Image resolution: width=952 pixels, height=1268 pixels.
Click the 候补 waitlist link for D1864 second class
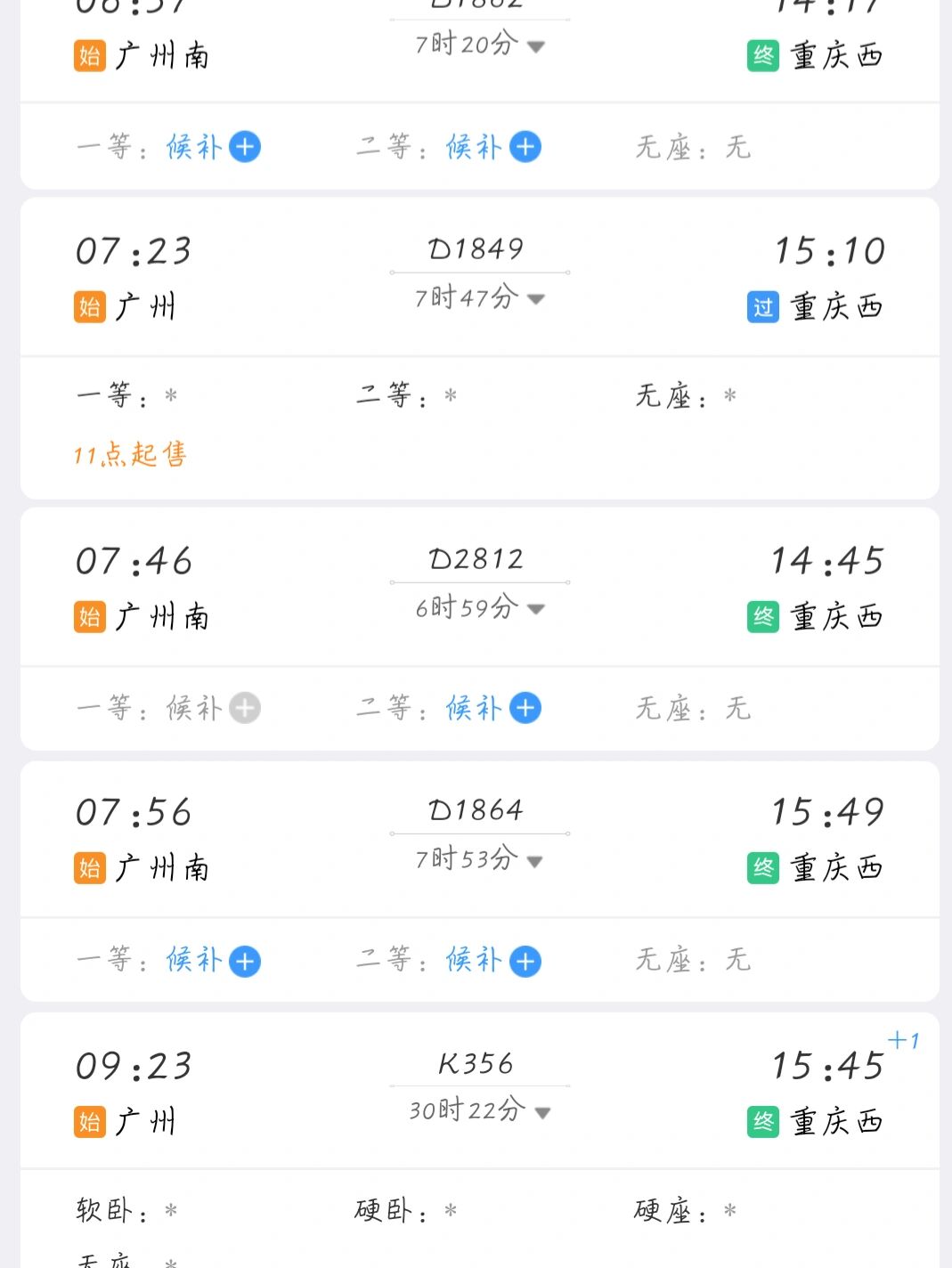pyautogui.click(x=475, y=962)
